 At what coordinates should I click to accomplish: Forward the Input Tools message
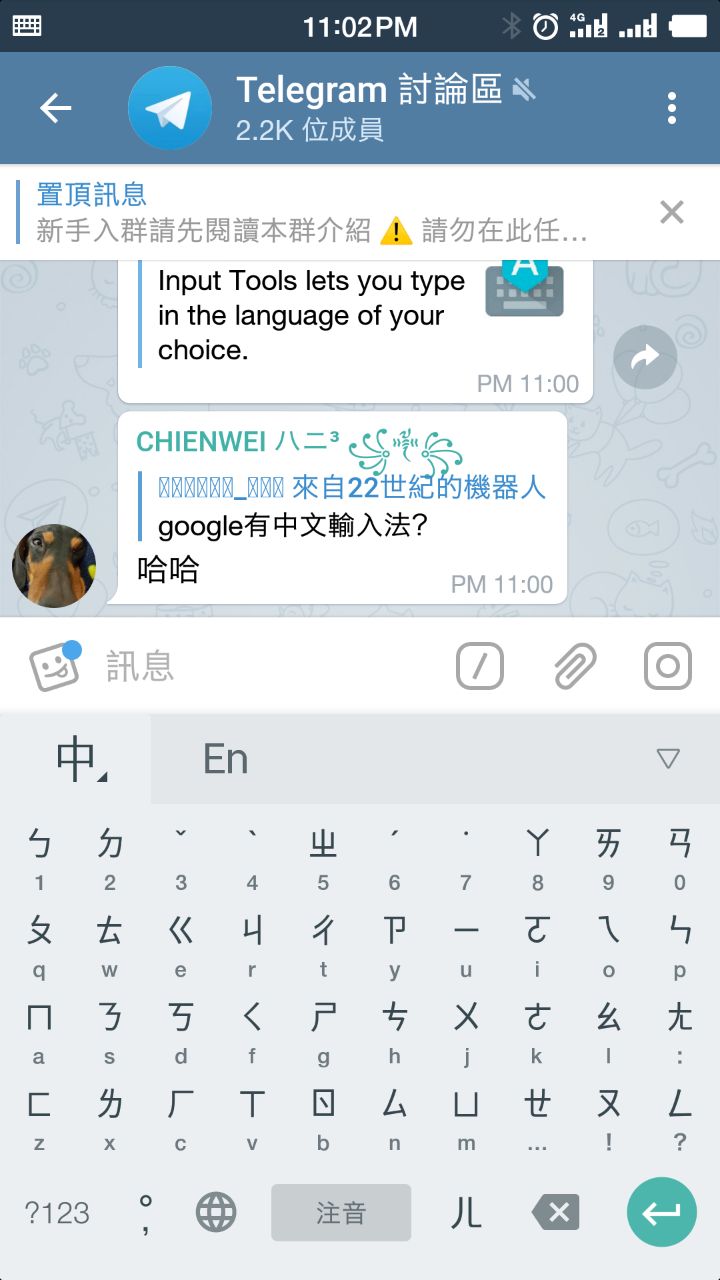coord(645,357)
